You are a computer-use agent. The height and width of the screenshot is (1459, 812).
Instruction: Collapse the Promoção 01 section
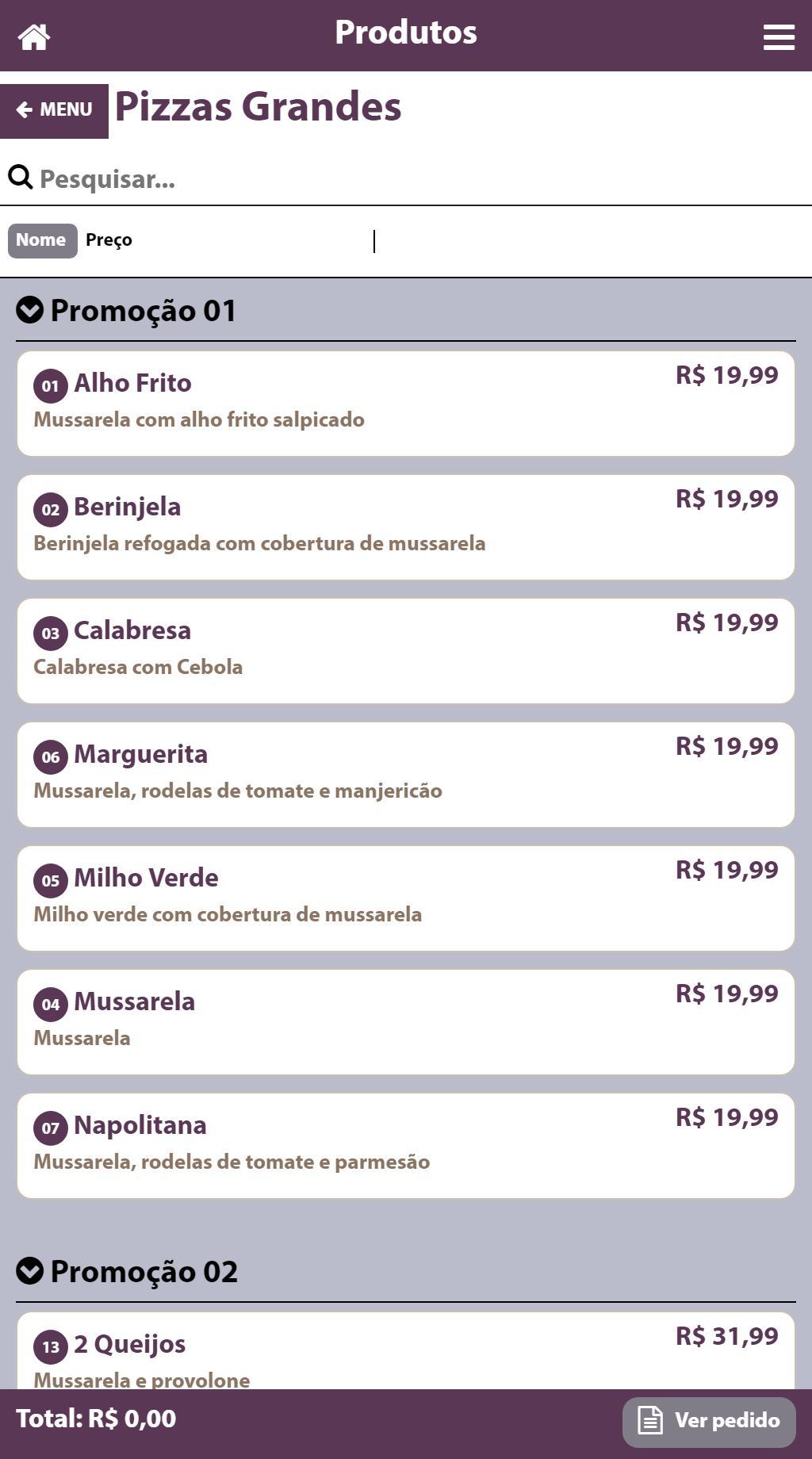(30, 310)
